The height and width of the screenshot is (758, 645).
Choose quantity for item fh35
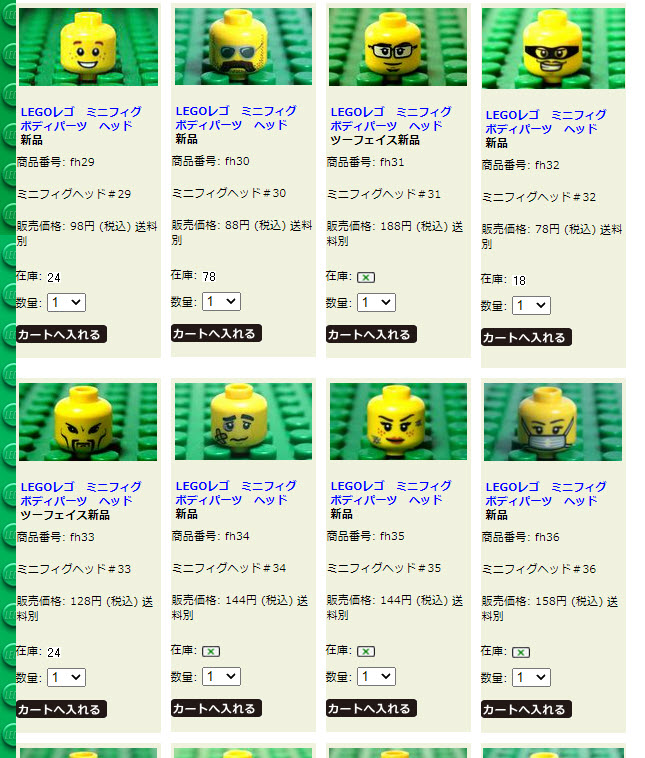[x=376, y=676]
